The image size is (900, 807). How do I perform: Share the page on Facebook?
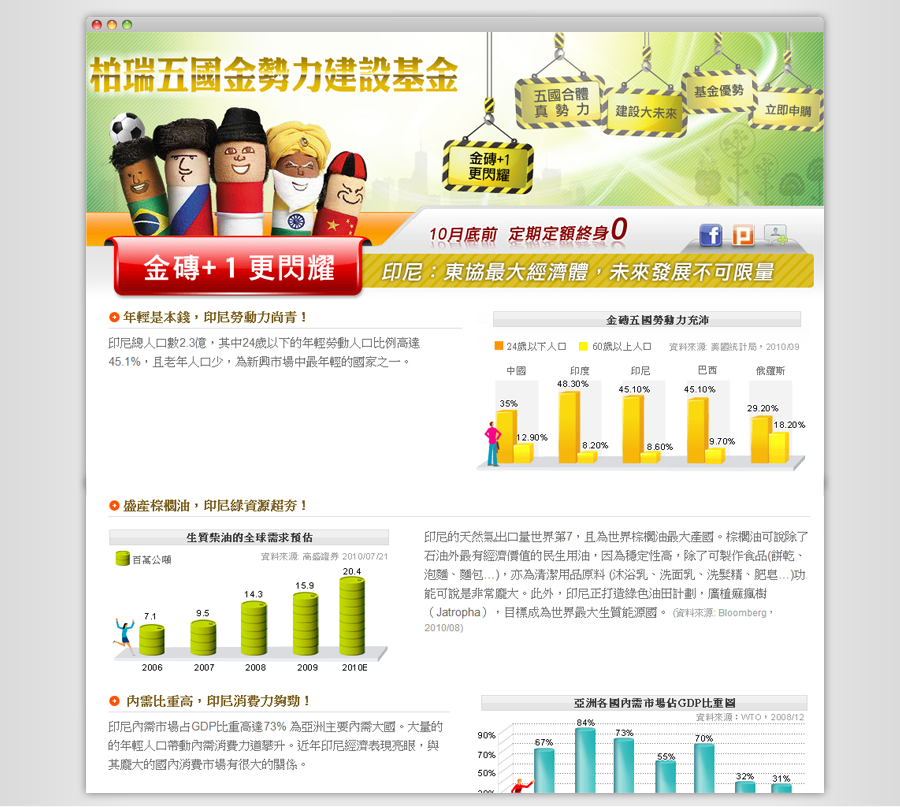pos(710,235)
